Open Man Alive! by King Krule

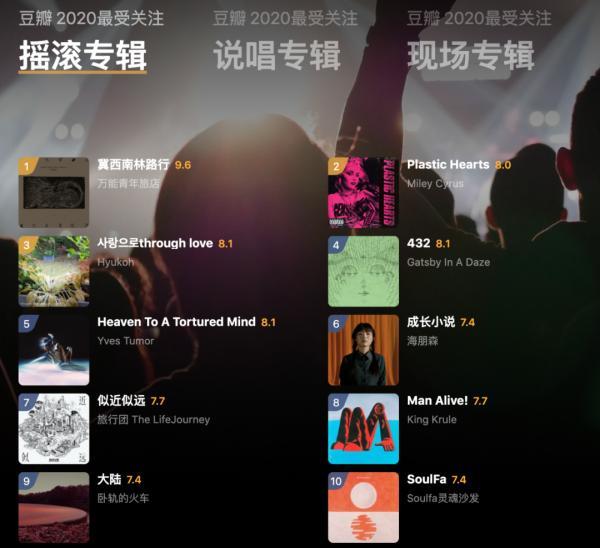click(437, 401)
